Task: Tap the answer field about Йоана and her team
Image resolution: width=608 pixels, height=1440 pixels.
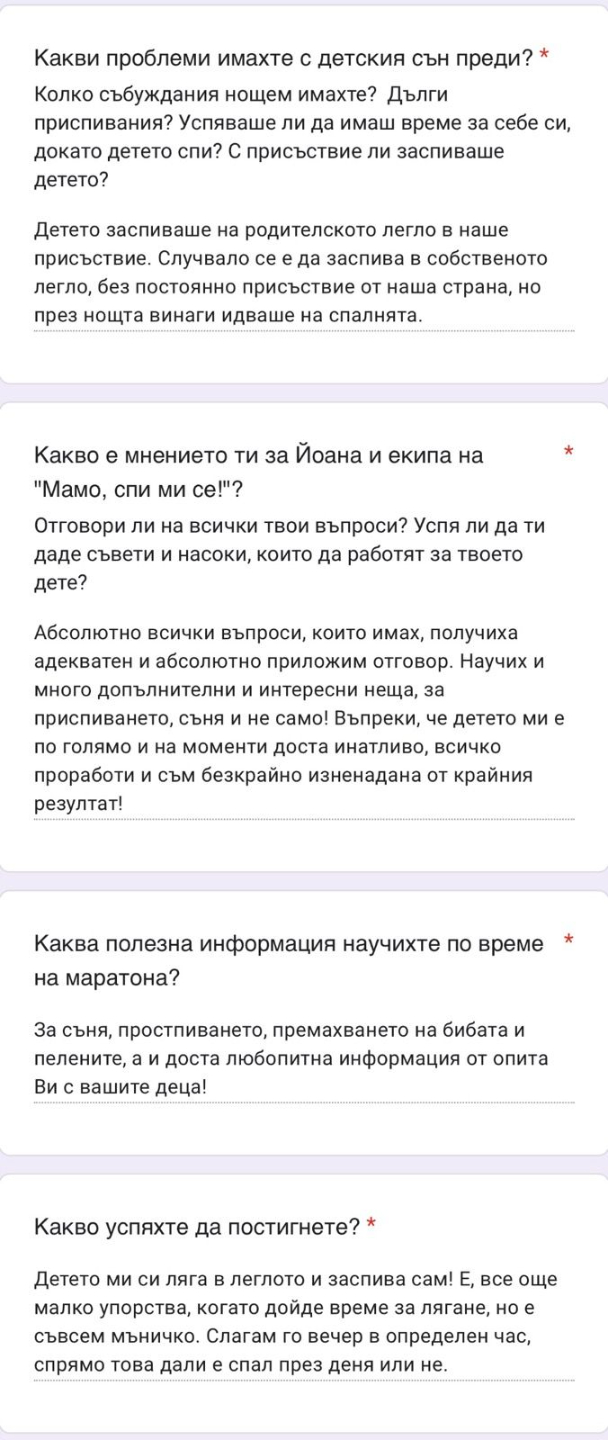Action: pos(304,718)
